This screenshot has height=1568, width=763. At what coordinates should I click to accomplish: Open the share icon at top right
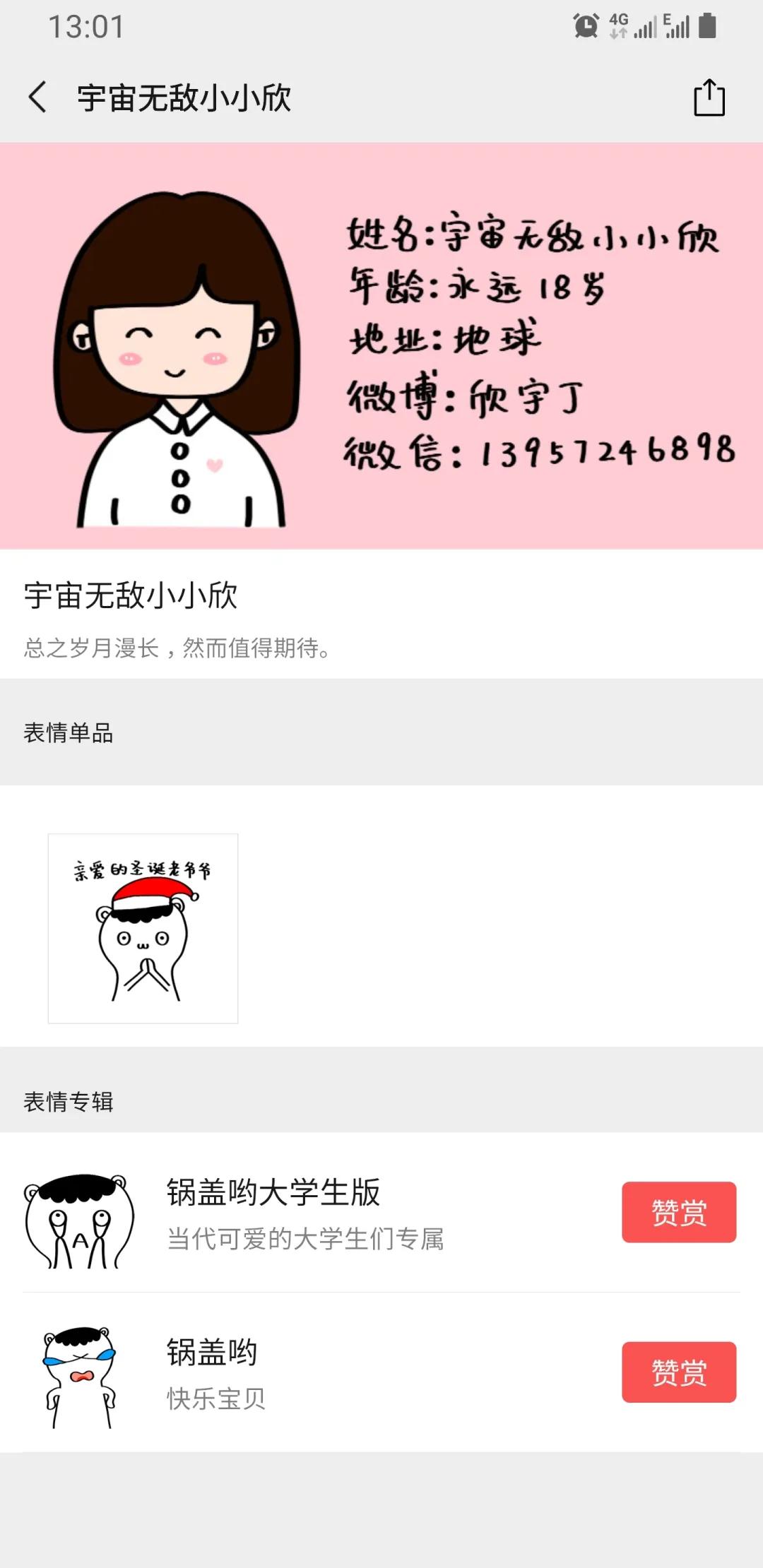tap(709, 97)
